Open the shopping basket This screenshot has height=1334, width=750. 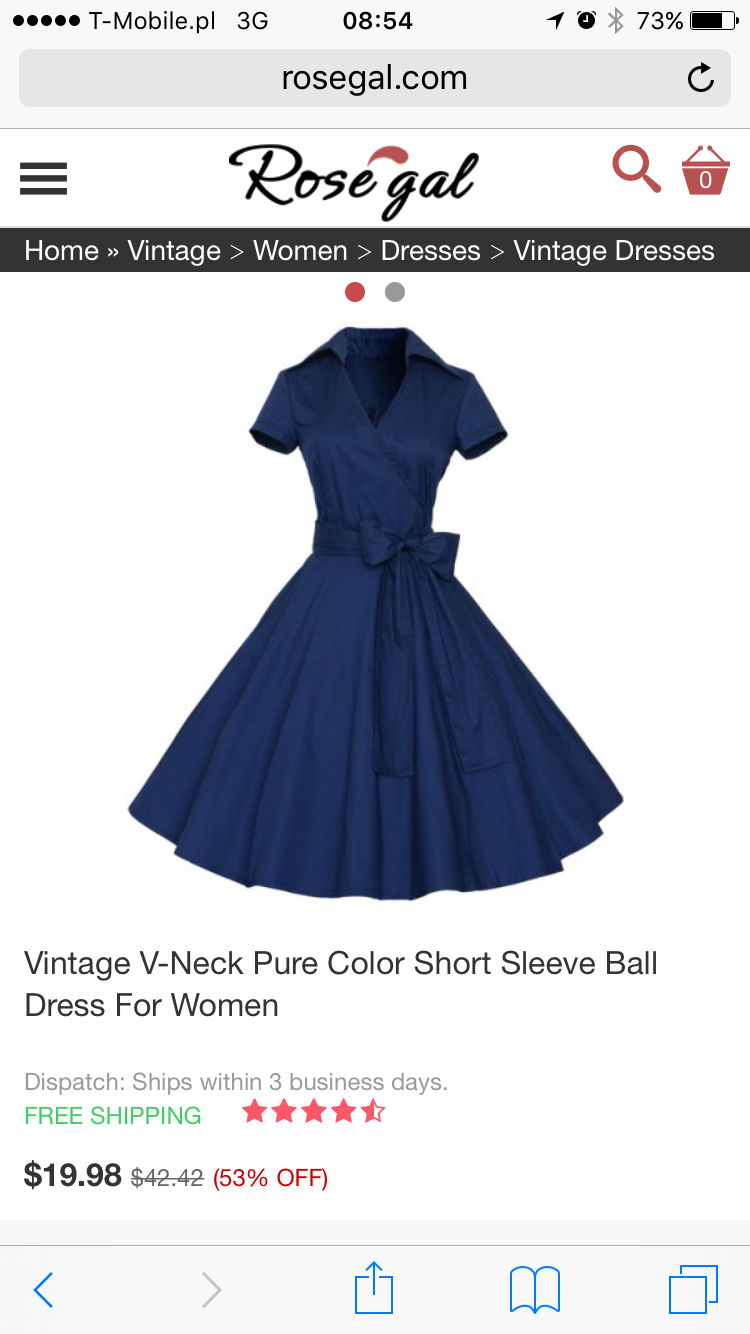tap(705, 170)
